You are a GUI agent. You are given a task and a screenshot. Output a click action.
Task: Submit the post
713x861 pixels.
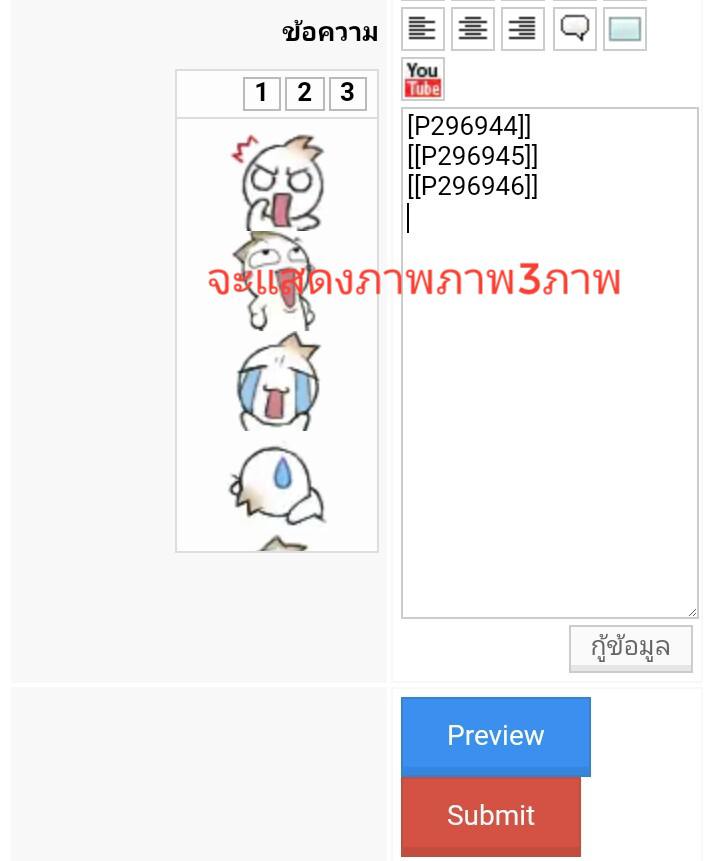coord(490,816)
